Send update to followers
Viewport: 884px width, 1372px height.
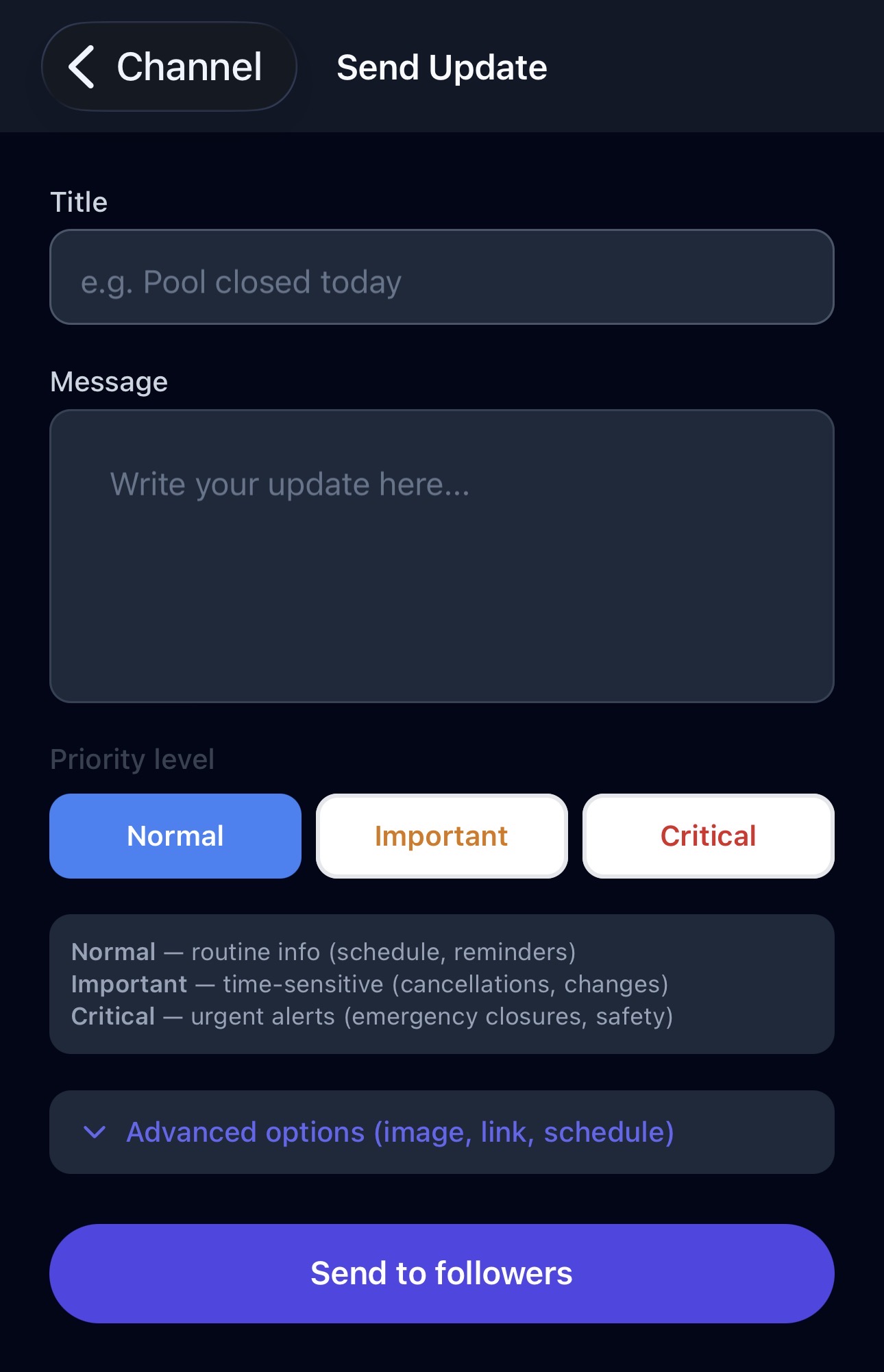click(441, 1273)
